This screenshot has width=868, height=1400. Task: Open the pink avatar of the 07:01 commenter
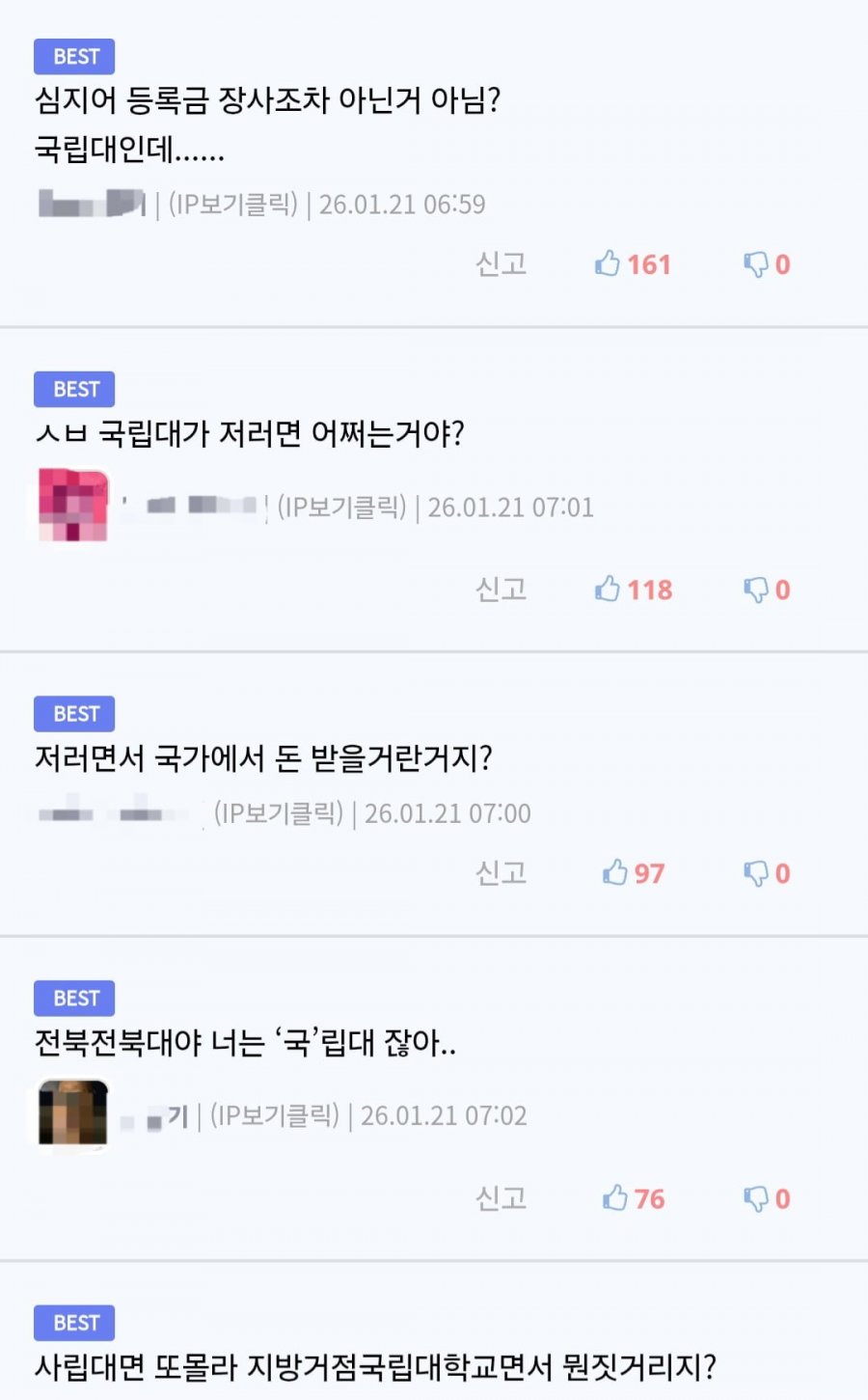pyautogui.click(x=73, y=505)
